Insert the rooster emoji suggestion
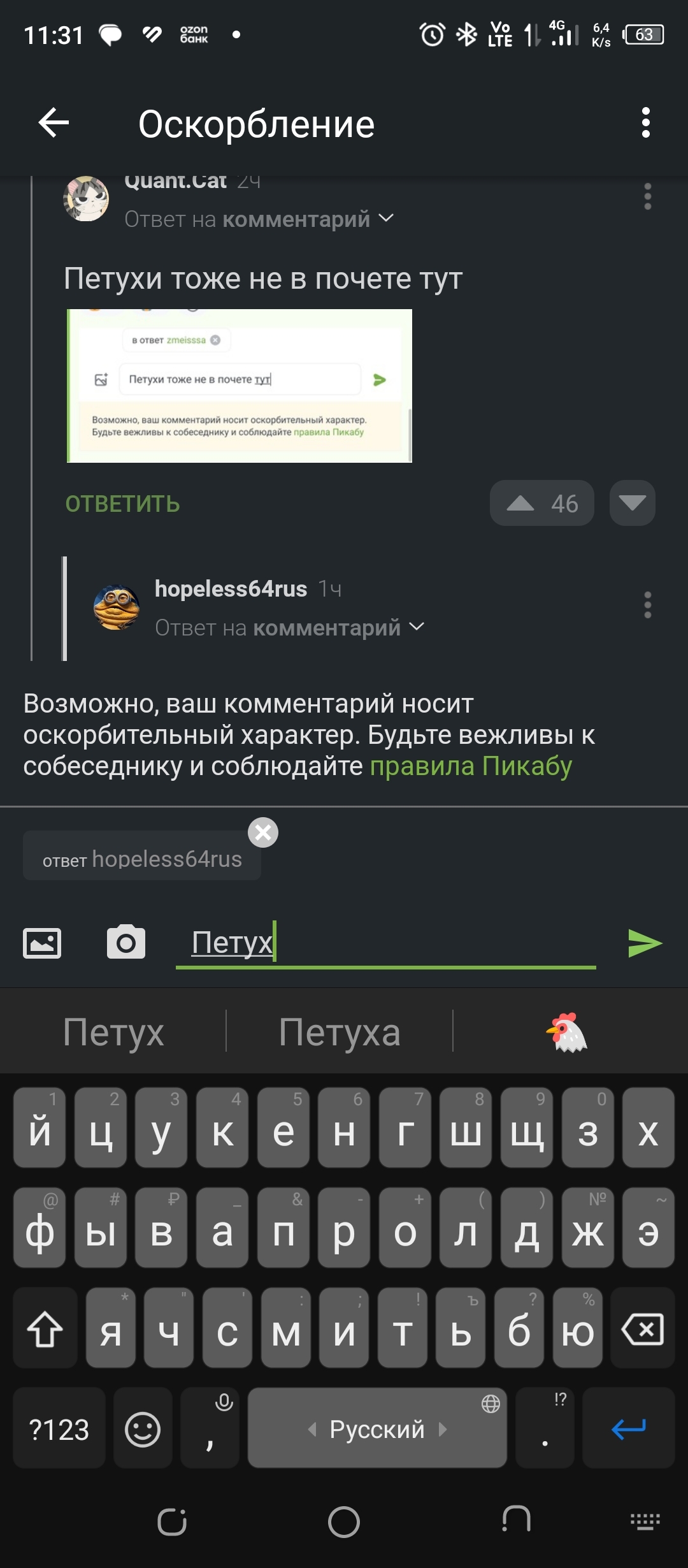 coord(567,1032)
